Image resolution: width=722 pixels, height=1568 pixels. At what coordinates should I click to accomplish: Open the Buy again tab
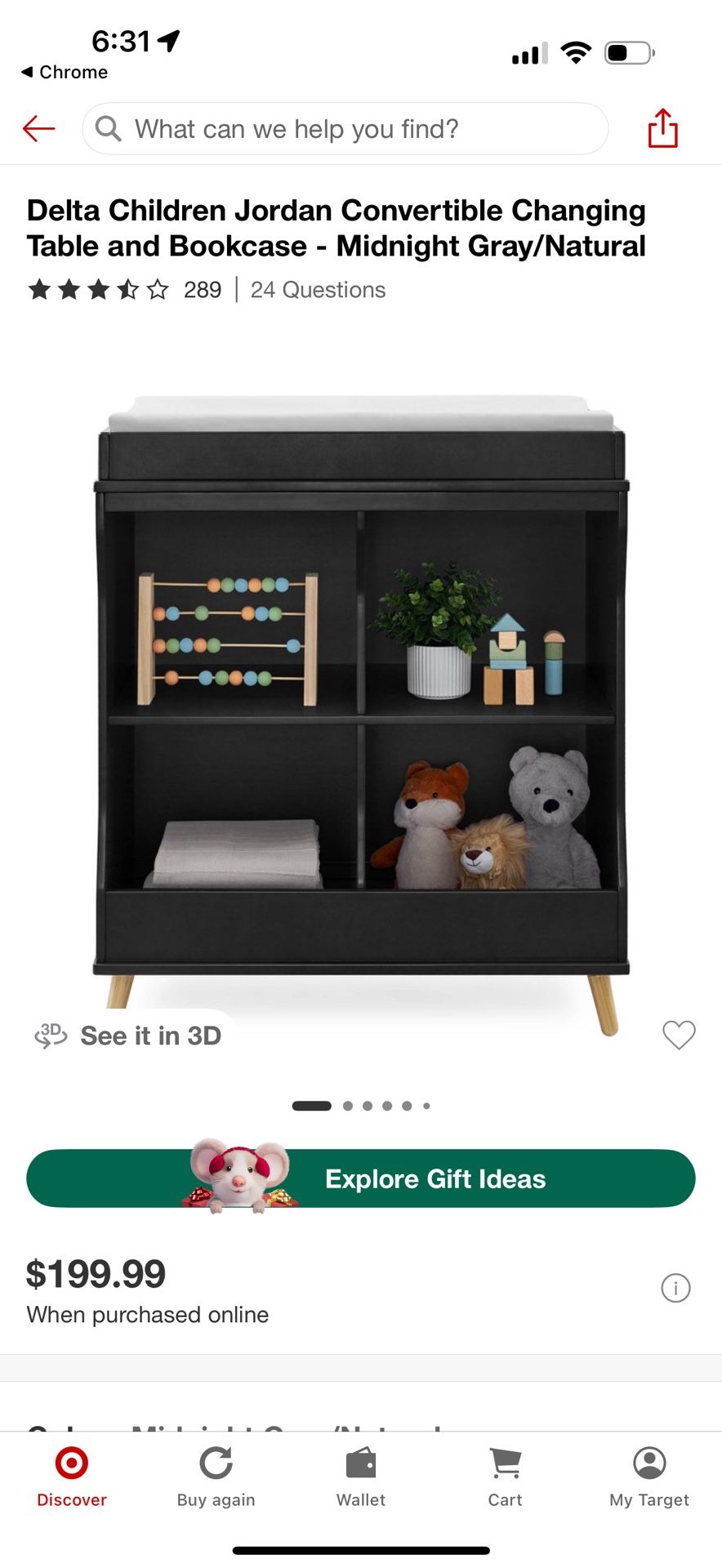[216, 1477]
